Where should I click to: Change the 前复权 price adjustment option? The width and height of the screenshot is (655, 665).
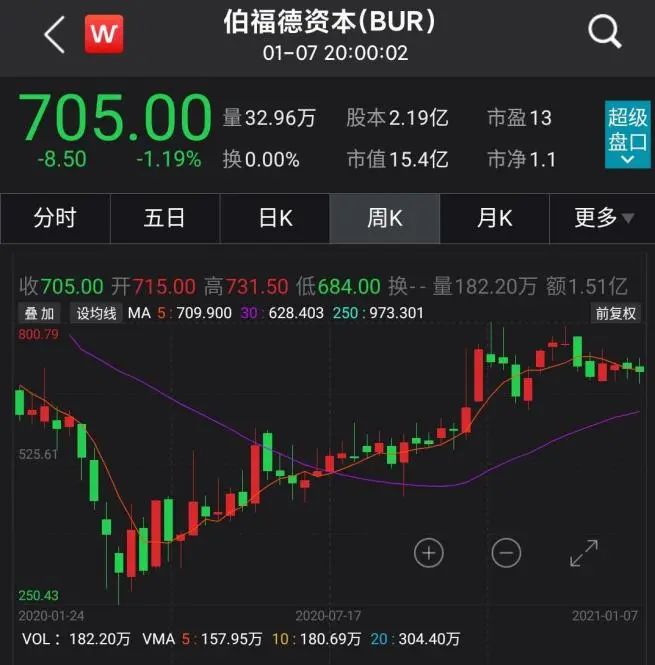pos(615,313)
